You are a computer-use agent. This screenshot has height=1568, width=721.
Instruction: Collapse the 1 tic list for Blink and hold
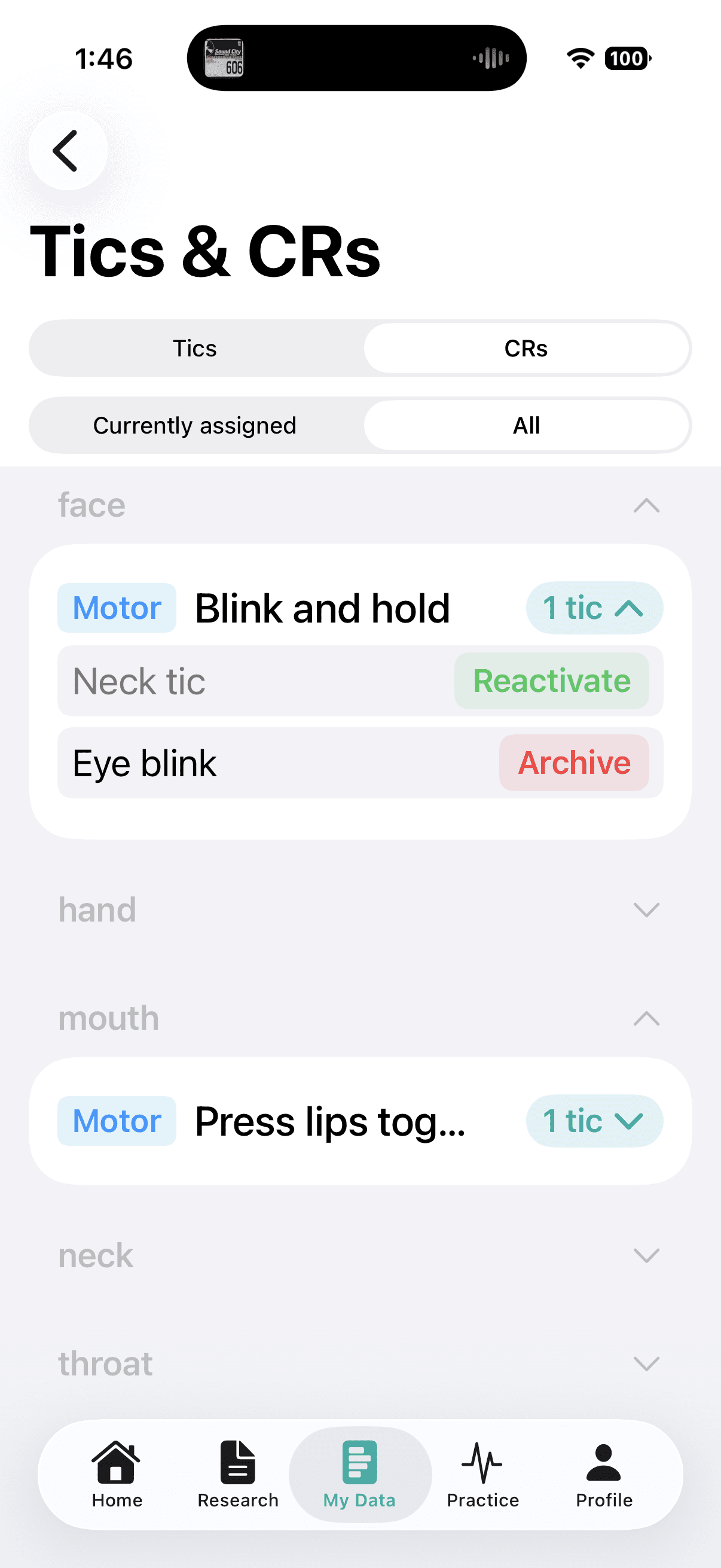point(594,608)
